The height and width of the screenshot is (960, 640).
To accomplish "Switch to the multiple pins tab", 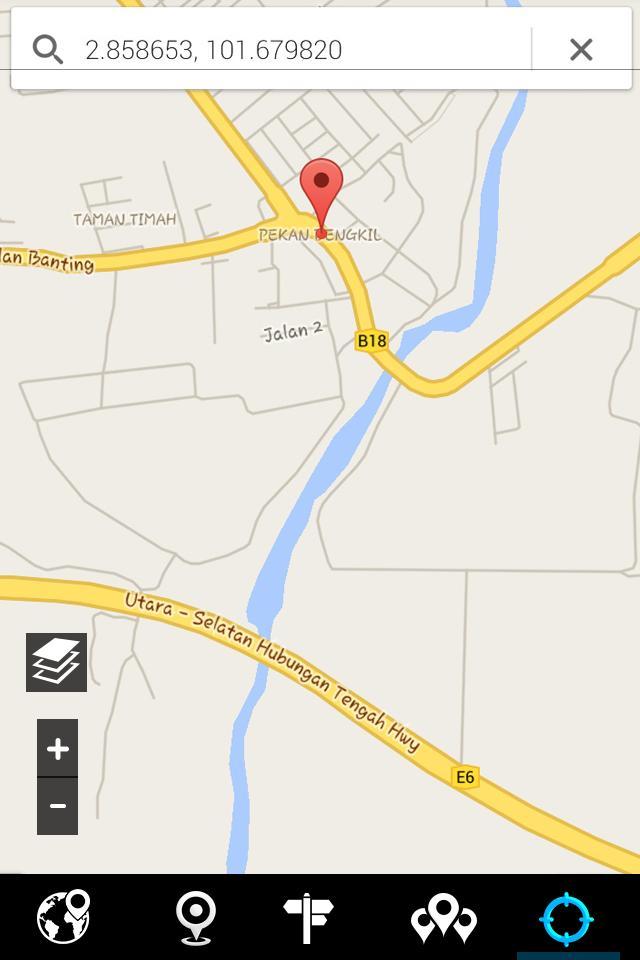I will [443, 917].
